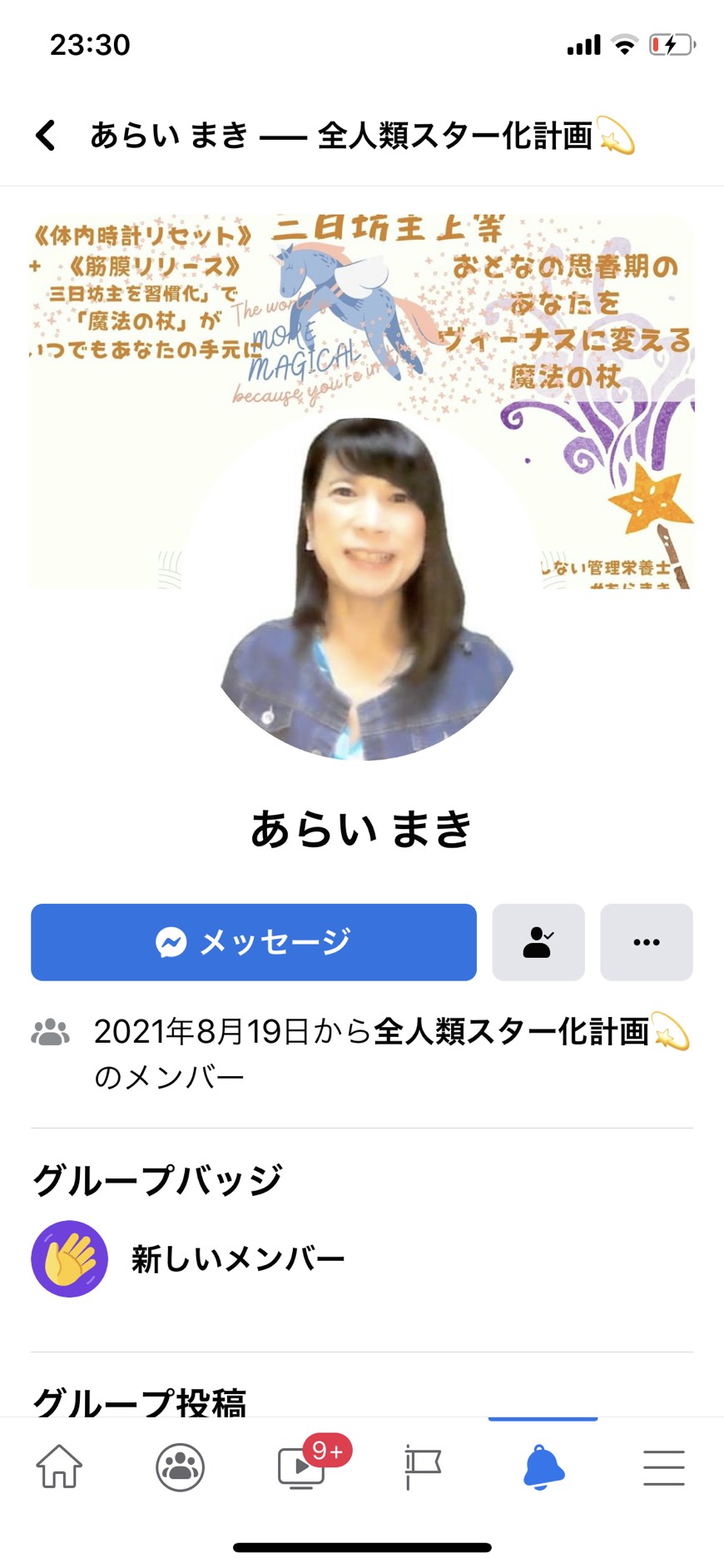
Task: Open the three-dot more options button
Action: pos(647,942)
